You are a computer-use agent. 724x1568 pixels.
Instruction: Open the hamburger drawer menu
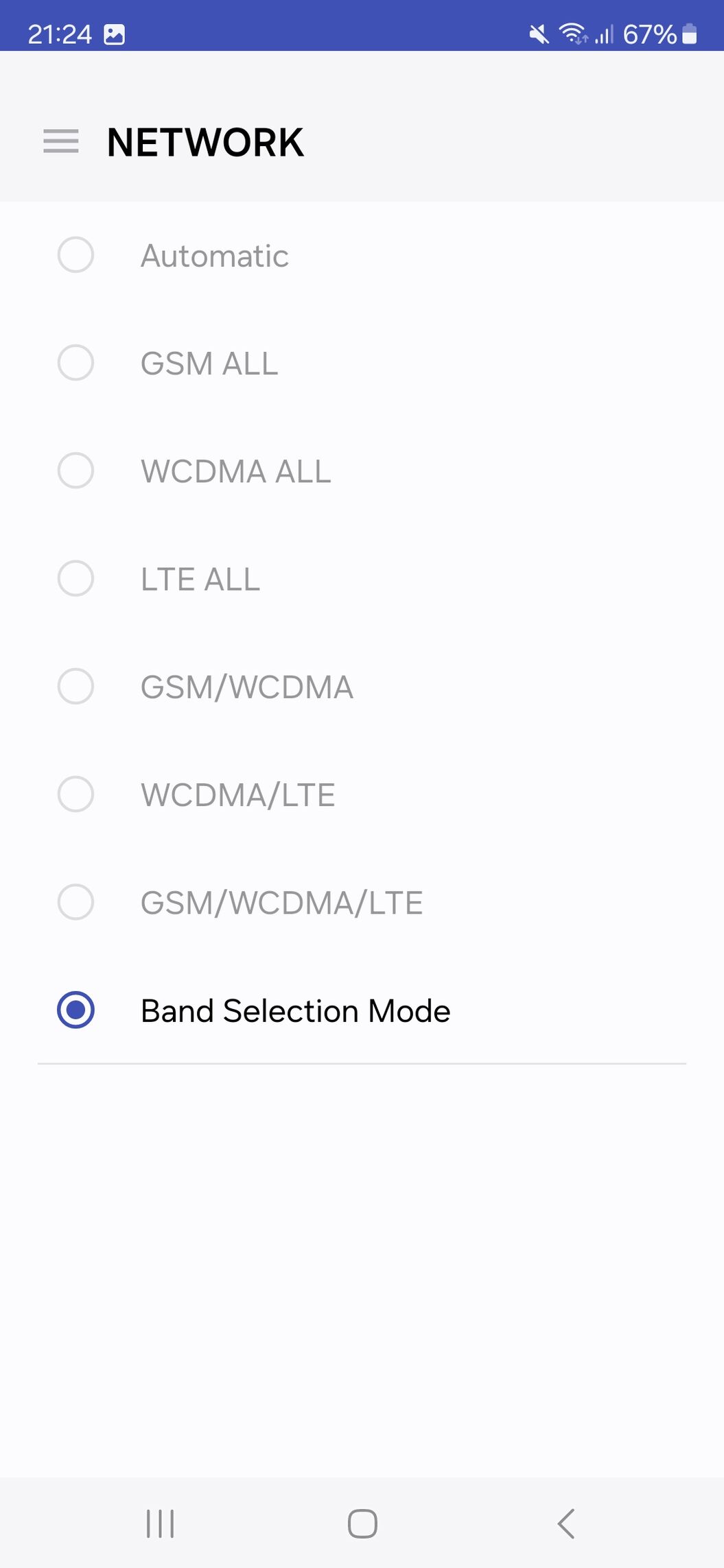(61, 141)
